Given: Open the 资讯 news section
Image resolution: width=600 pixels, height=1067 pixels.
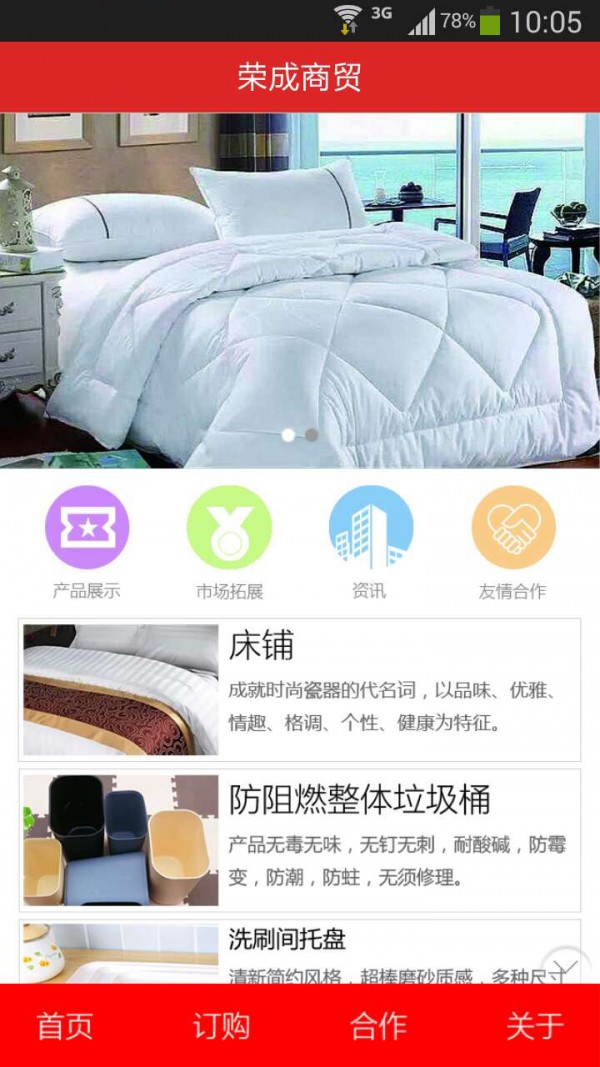Looking at the screenshot, I should click(370, 528).
